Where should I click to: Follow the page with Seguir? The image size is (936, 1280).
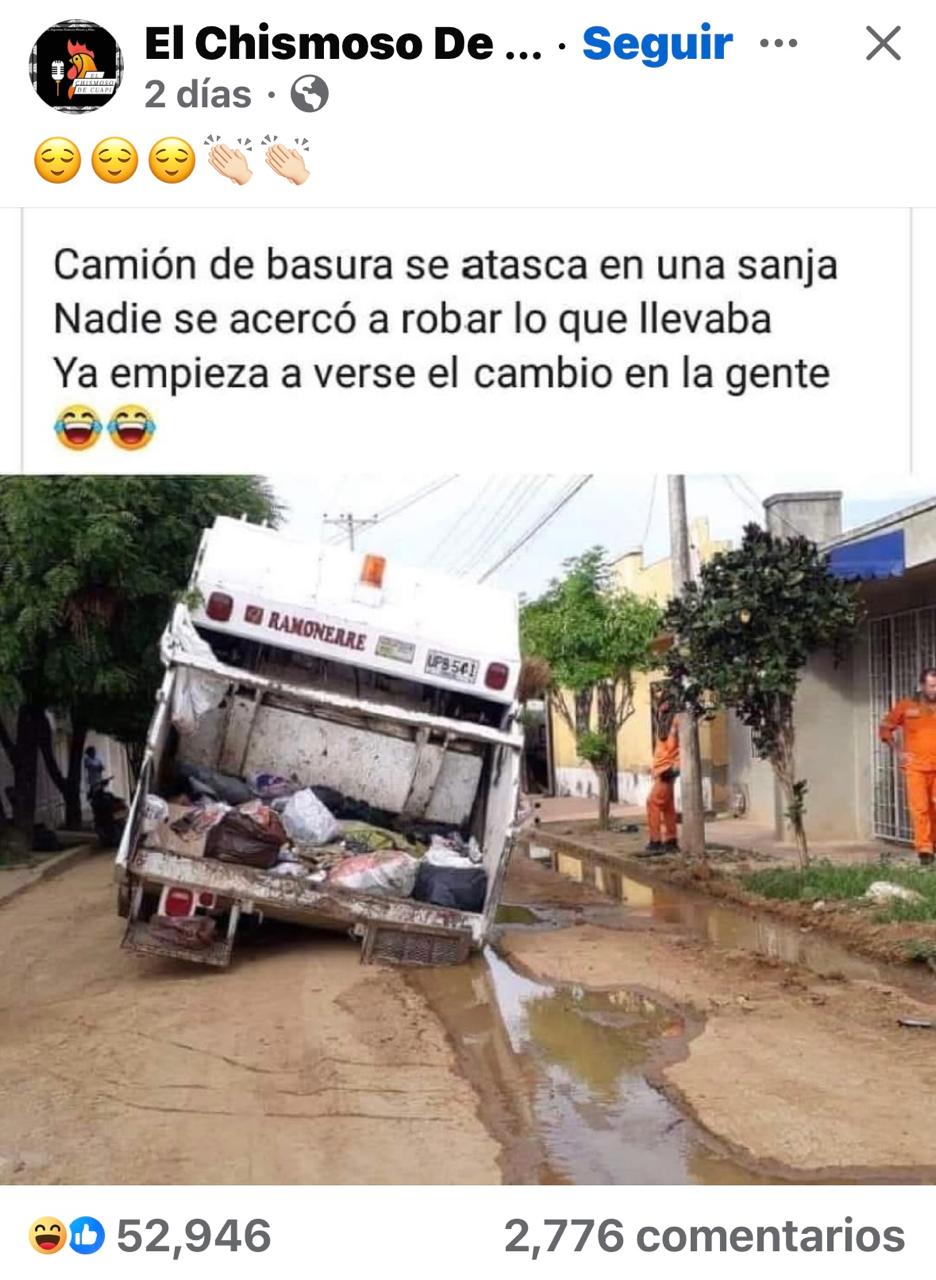pos(657,44)
